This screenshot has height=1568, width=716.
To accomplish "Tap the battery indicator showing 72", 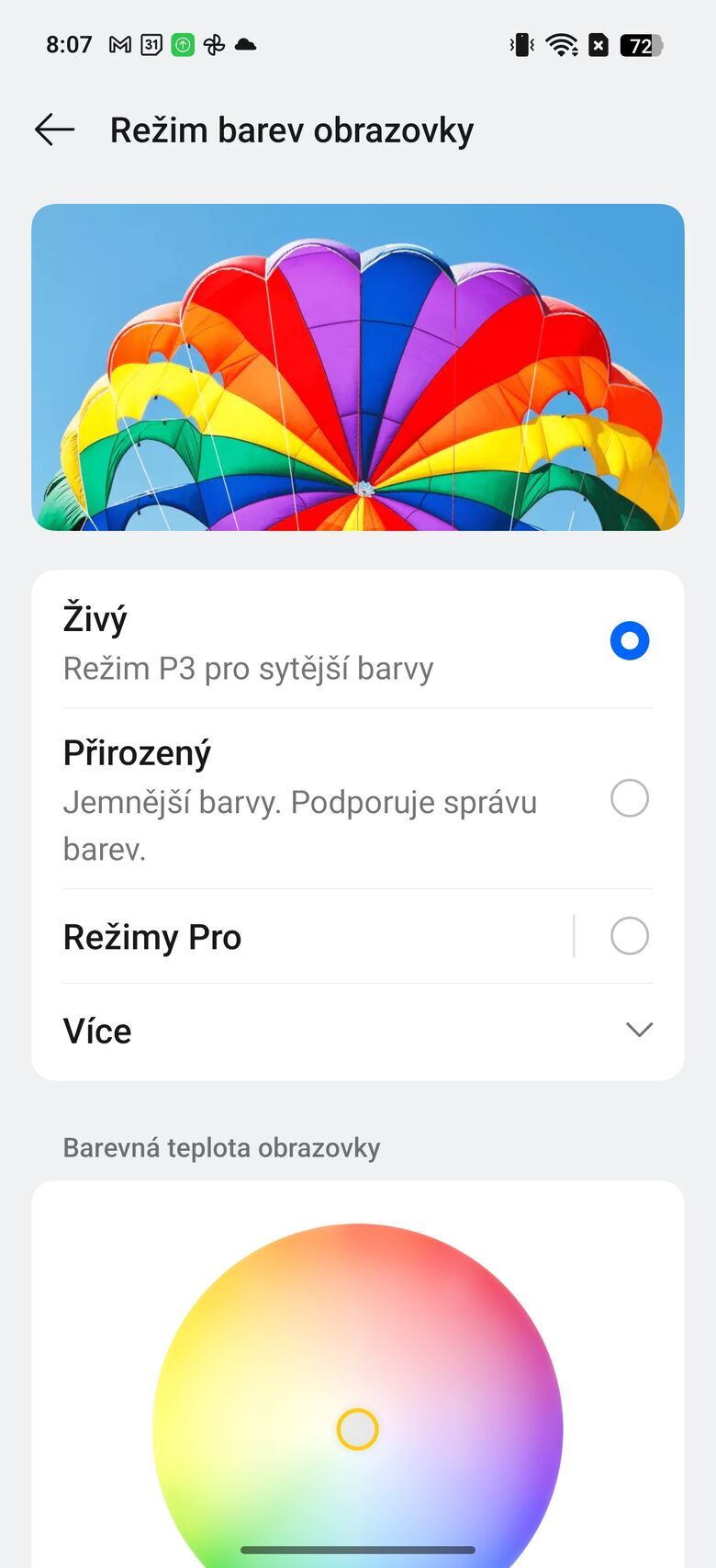I will click(x=640, y=43).
